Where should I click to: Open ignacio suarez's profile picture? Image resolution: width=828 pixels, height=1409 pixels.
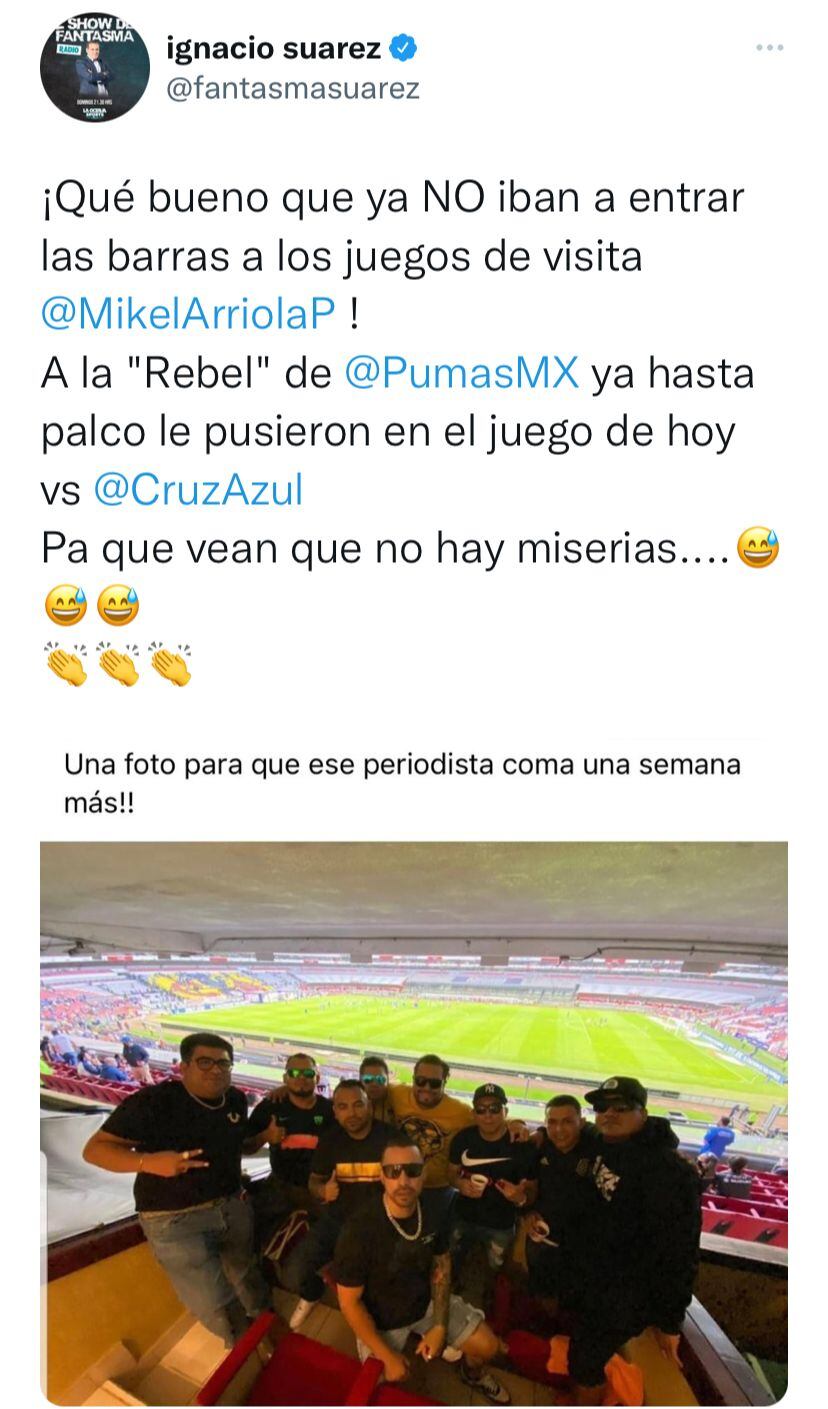95,68
